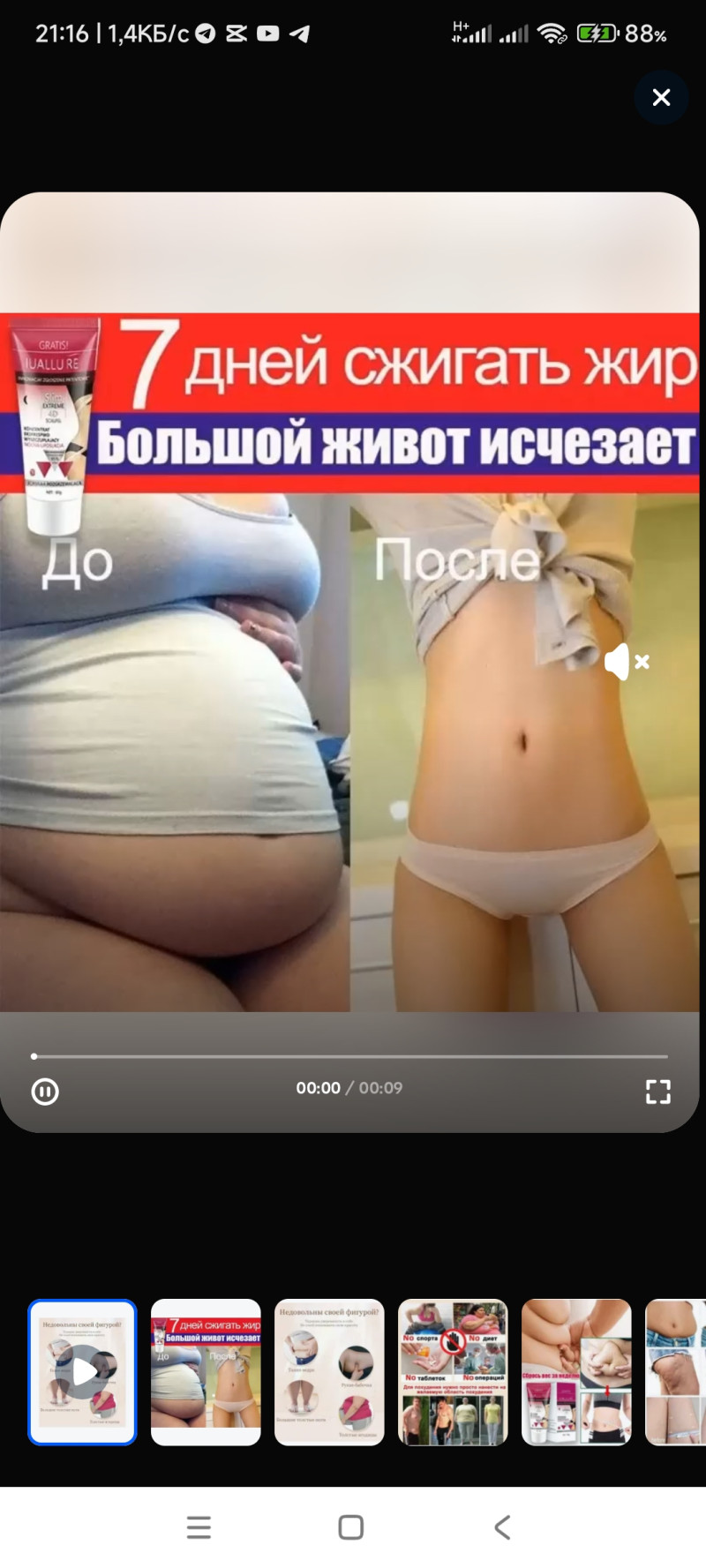
Task: Select the first video thumbnail
Action: coord(82,1371)
